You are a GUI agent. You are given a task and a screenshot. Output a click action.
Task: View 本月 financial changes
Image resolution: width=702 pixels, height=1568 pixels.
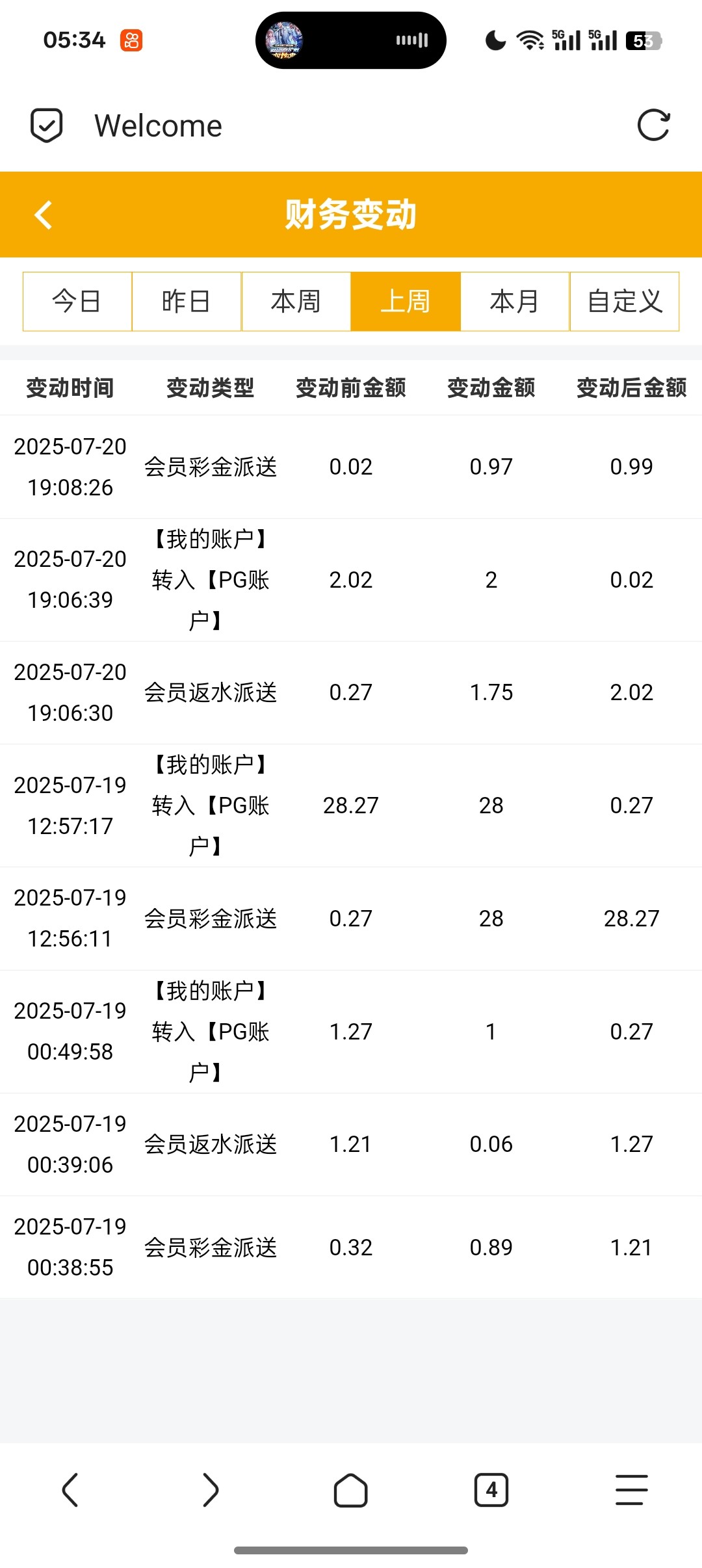click(515, 302)
